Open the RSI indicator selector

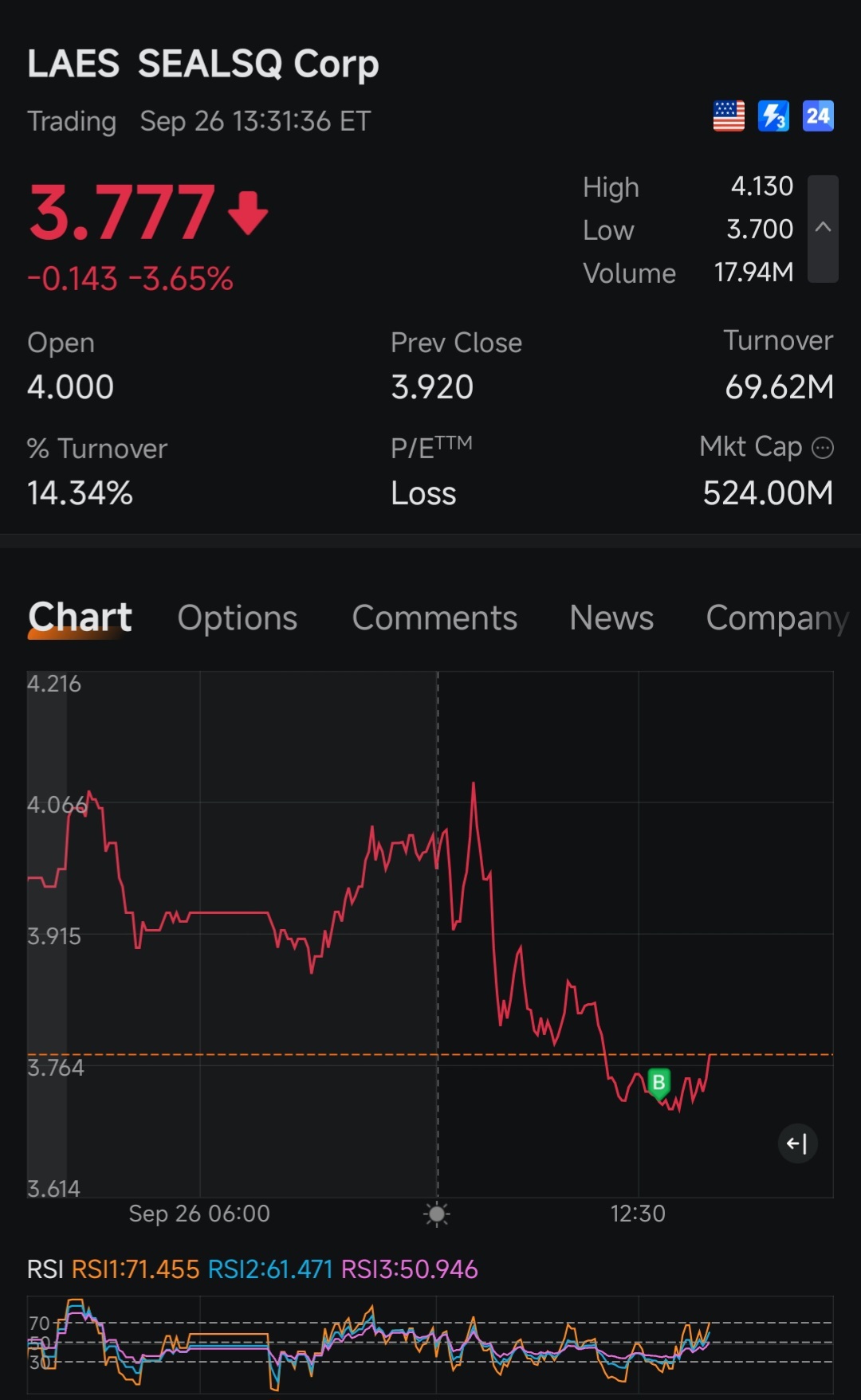[x=45, y=1270]
